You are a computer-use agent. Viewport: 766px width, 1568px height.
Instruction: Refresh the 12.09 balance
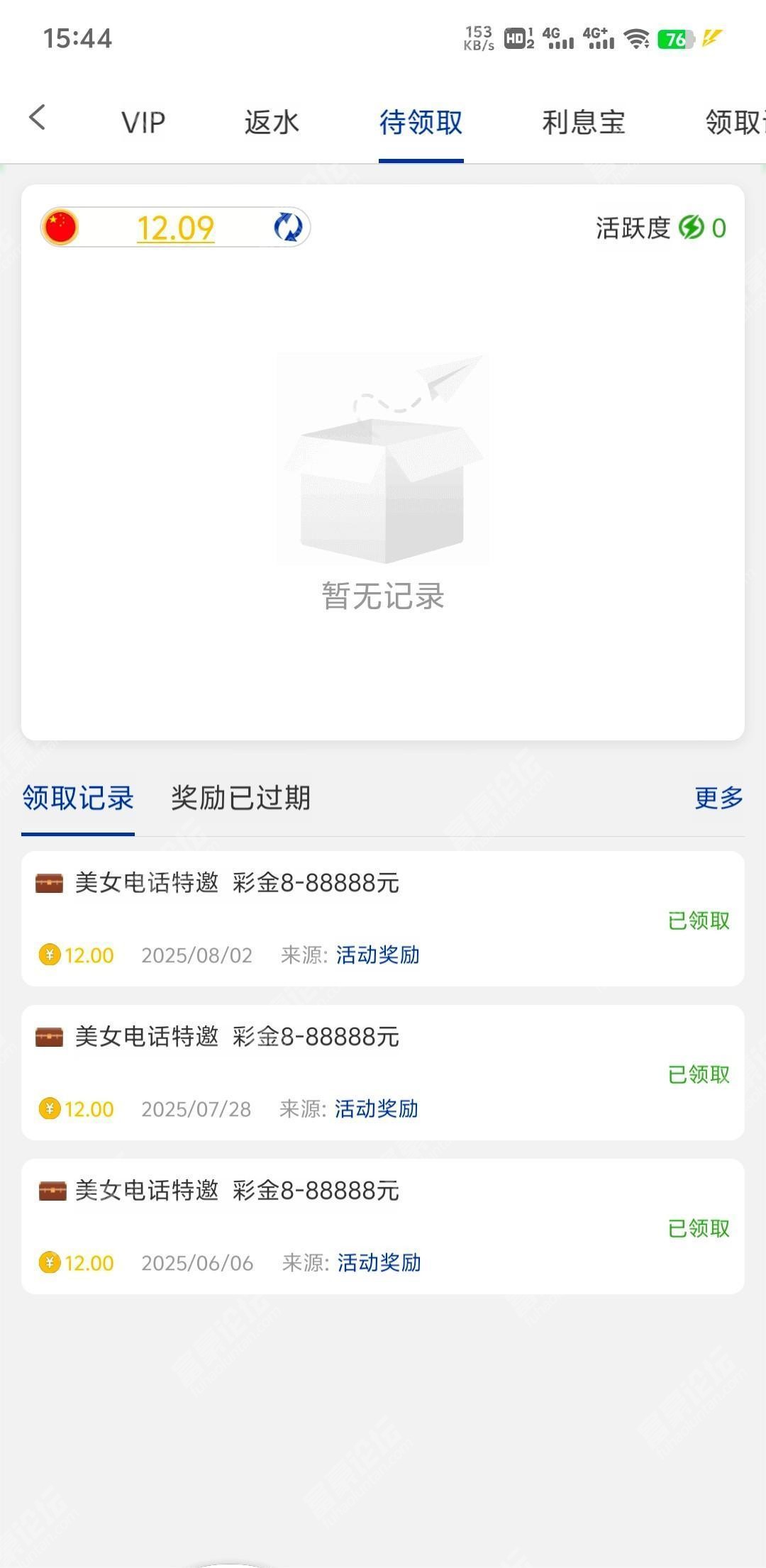(288, 228)
